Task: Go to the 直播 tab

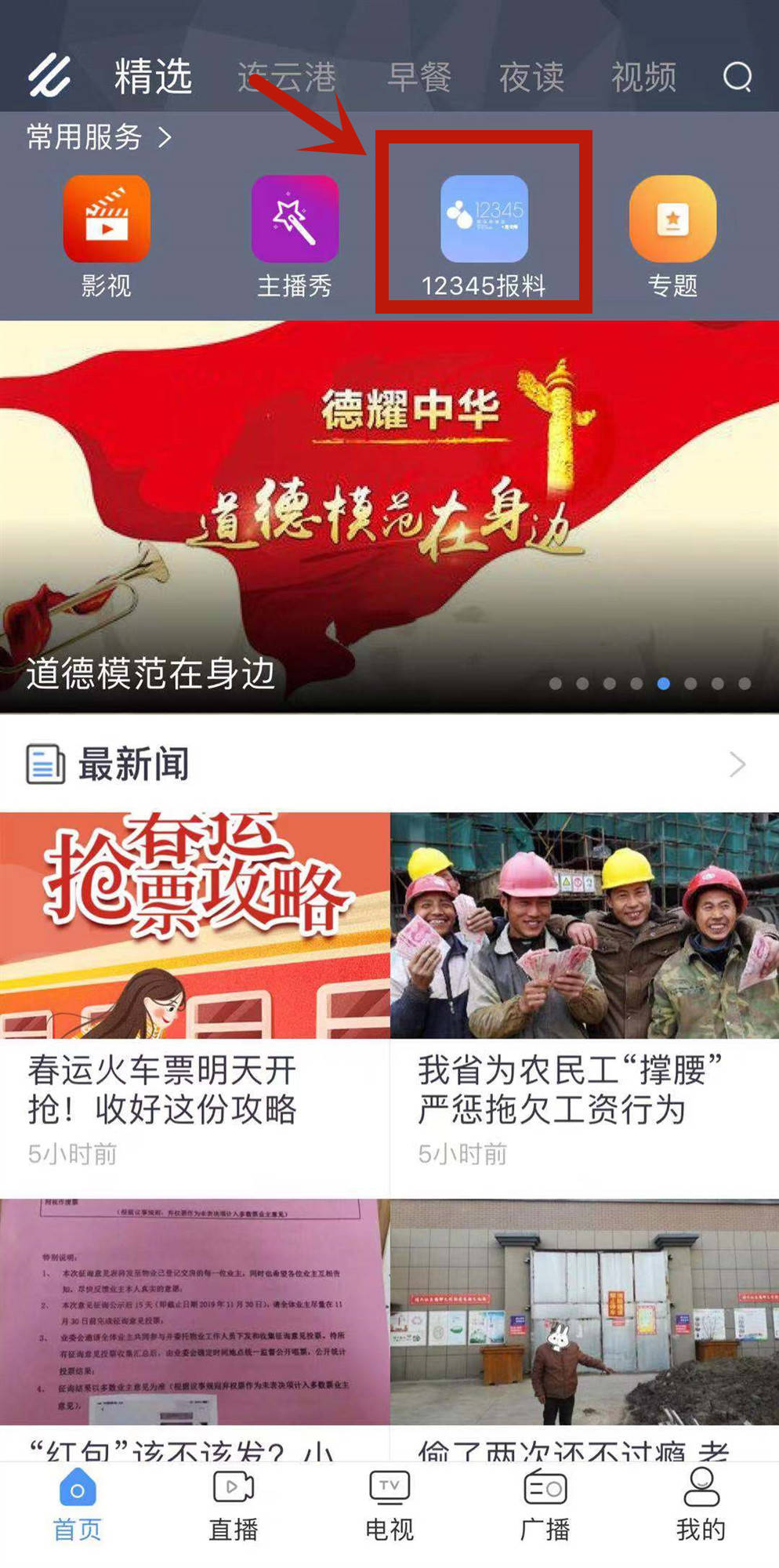Action: tap(234, 1505)
